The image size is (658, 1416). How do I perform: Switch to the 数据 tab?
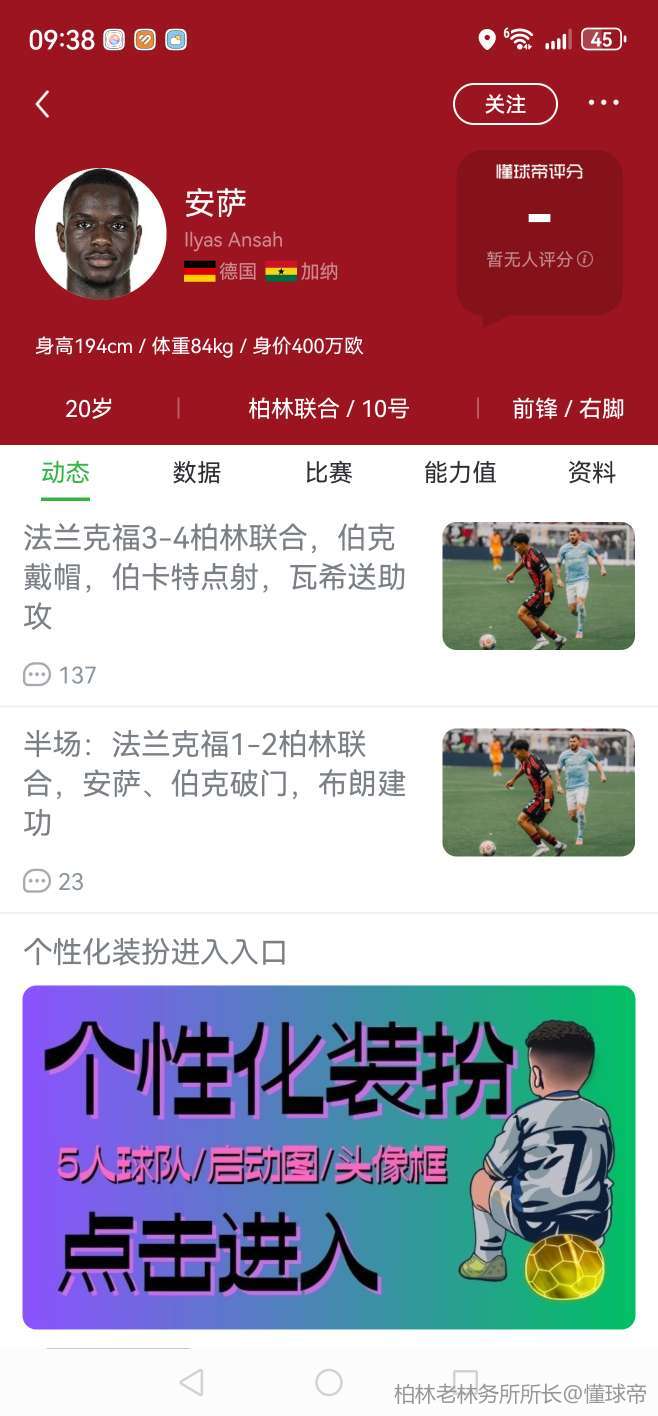(197, 472)
